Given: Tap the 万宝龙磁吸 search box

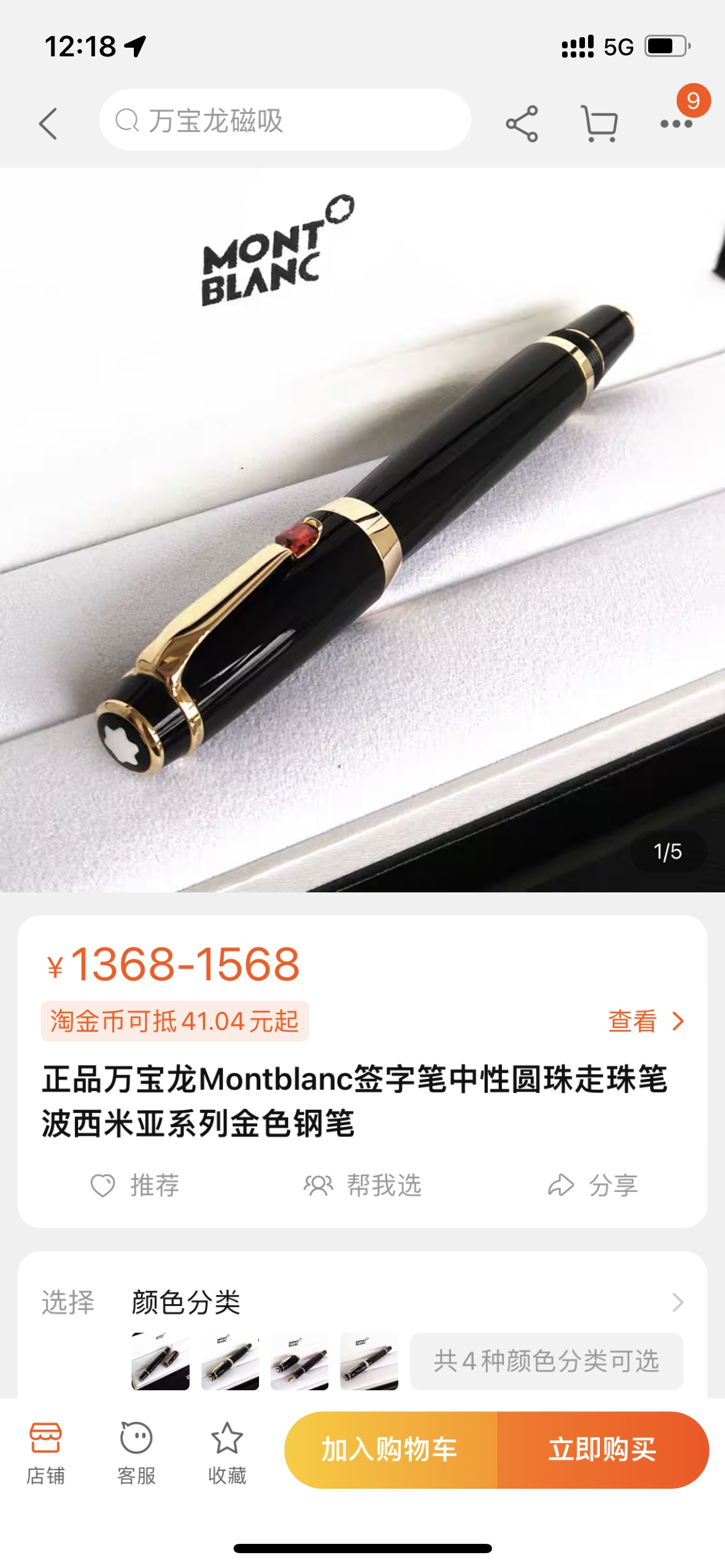Looking at the screenshot, I should 285,120.
